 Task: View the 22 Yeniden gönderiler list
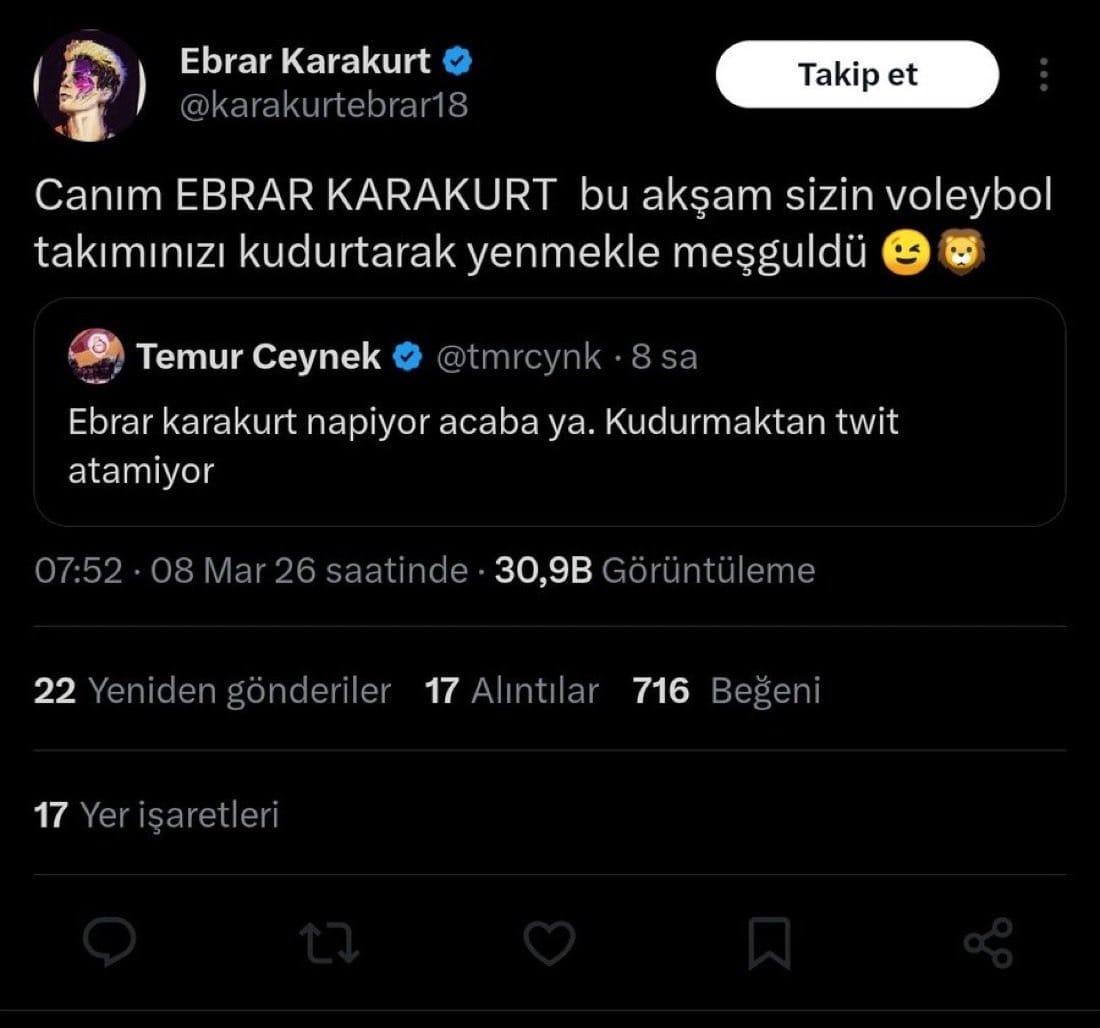click(212, 690)
